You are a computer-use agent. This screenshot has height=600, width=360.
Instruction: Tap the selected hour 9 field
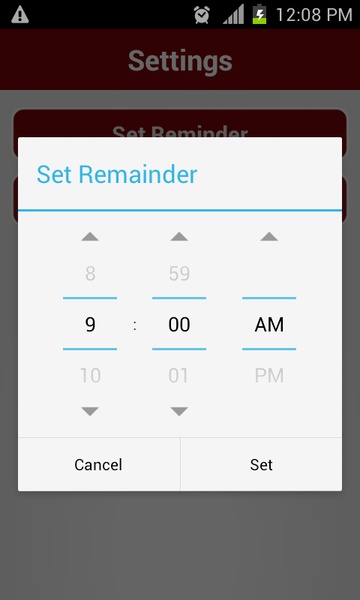tap(90, 324)
